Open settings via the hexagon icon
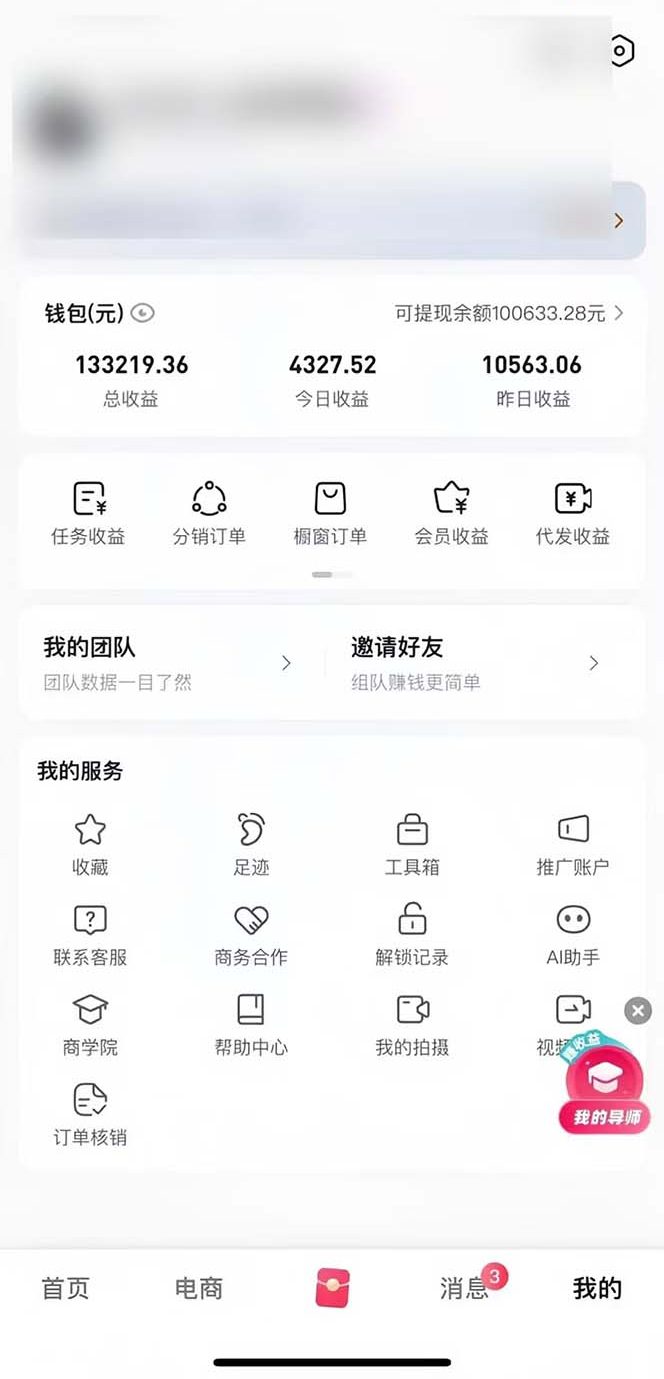The width and height of the screenshot is (664, 1379). pos(621,50)
